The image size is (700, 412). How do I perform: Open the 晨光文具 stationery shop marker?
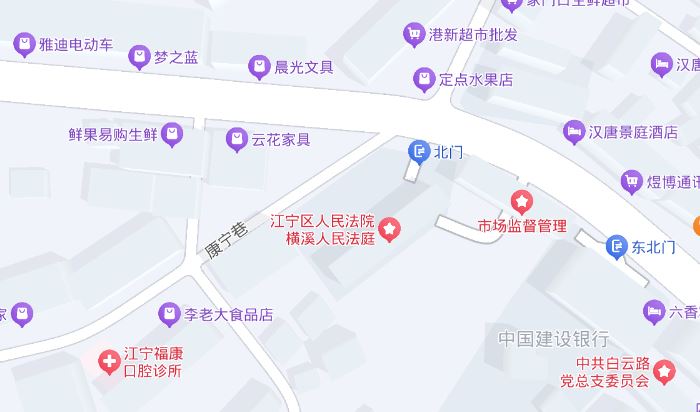260,68
